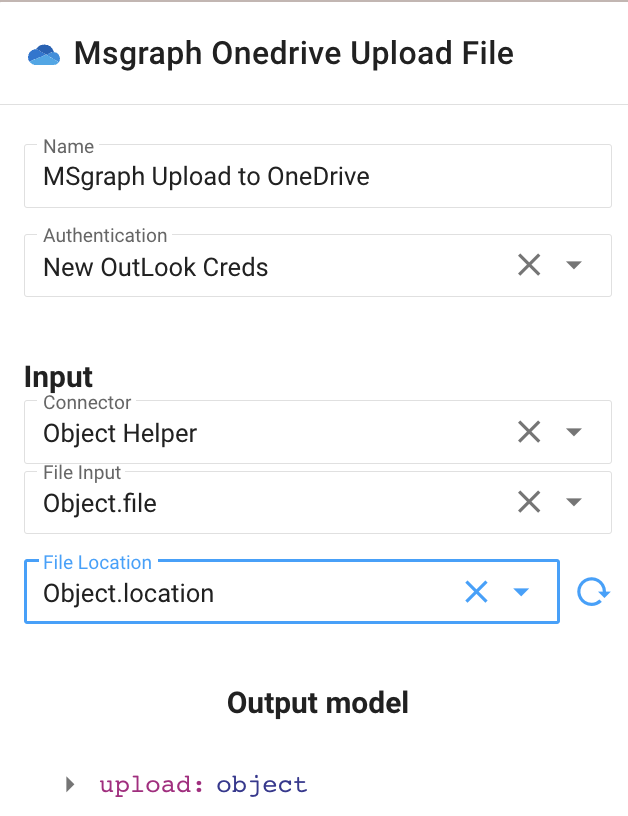Open the Authentication dropdown
This screenshot has height=816, width=628.
click(574, 266)
